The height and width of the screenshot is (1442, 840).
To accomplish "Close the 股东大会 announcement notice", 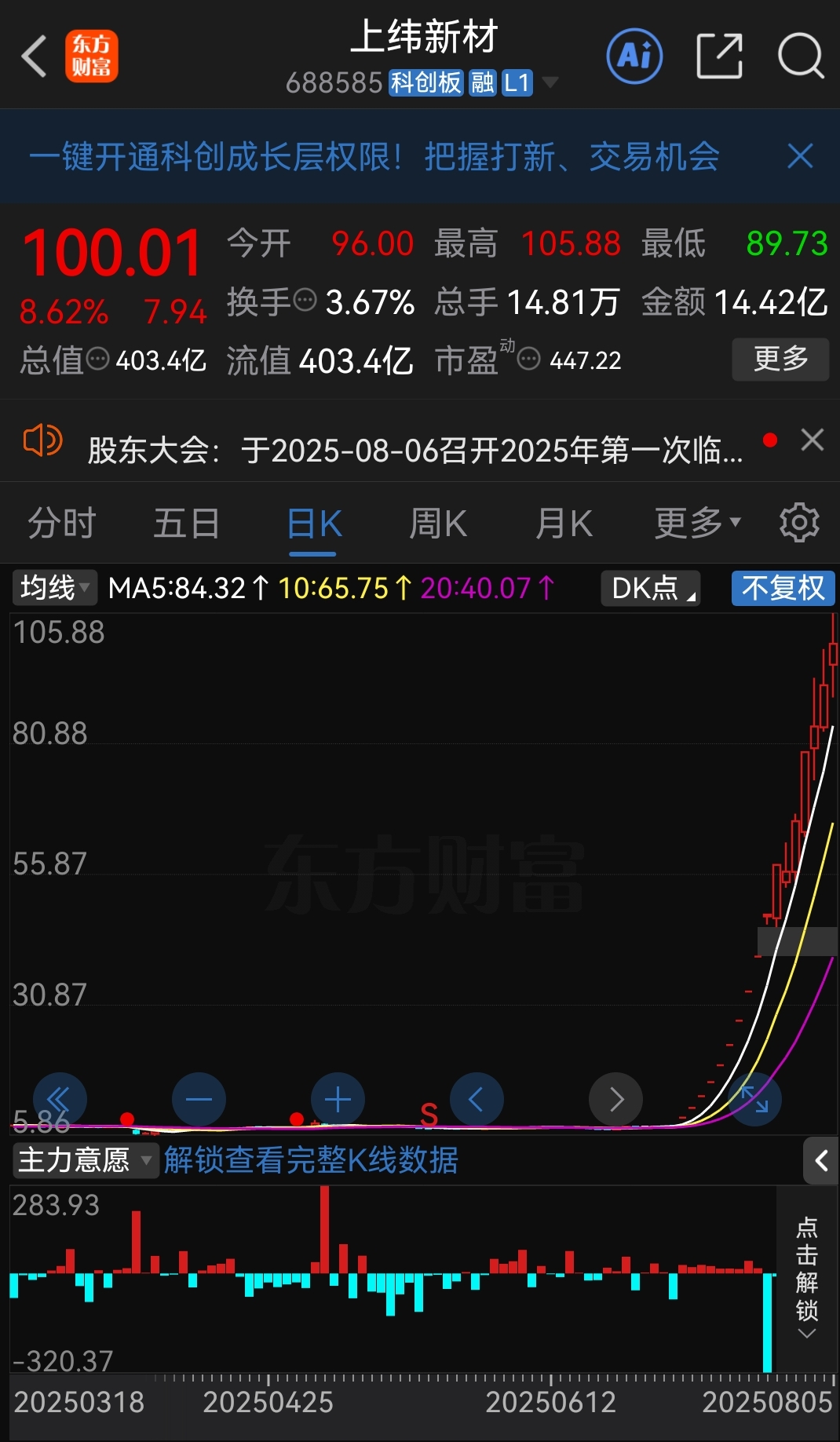I will pos(813,440).
